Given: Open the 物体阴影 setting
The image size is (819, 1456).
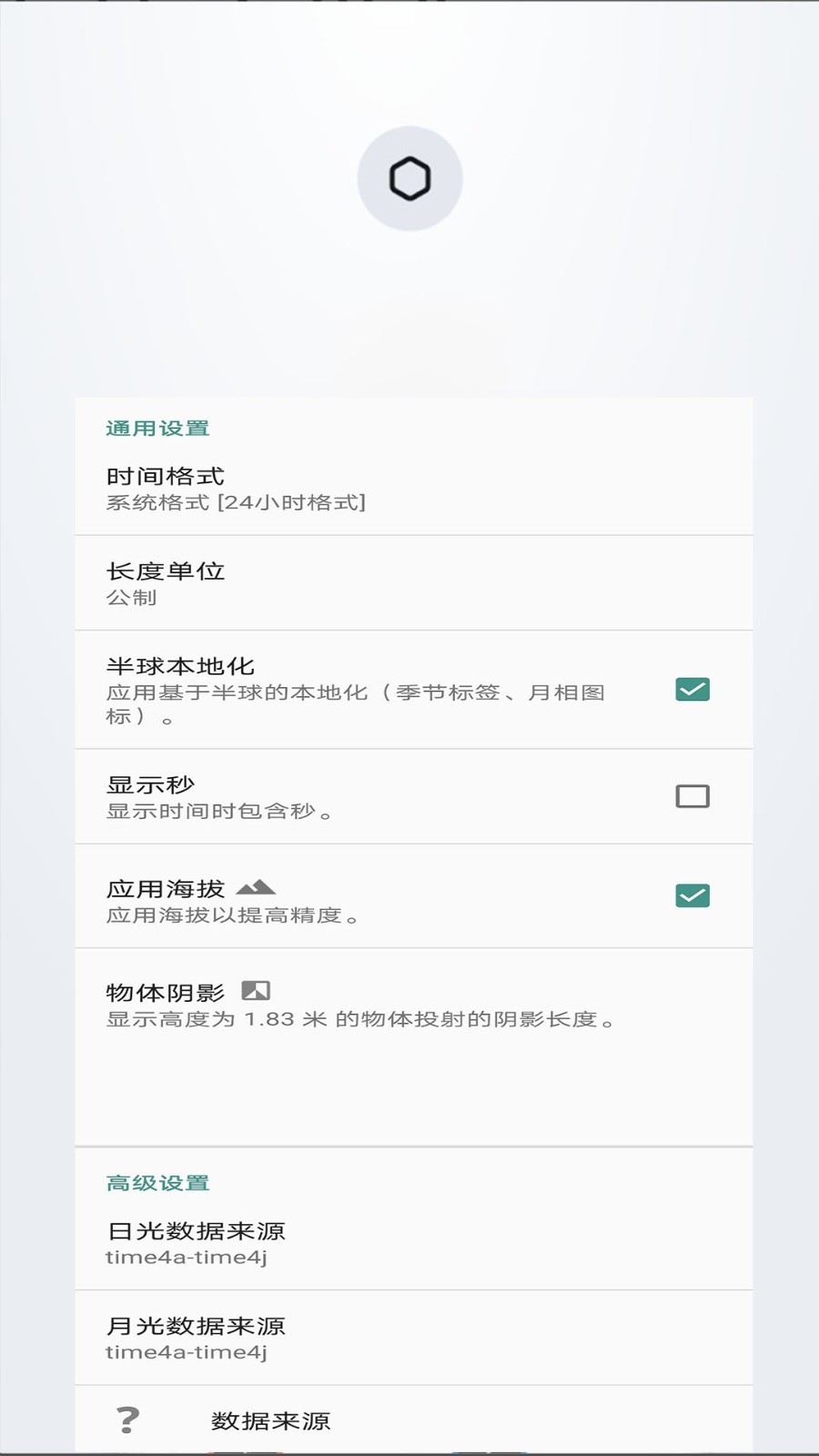Looking at the screenshot, I should coord(413,1047).
